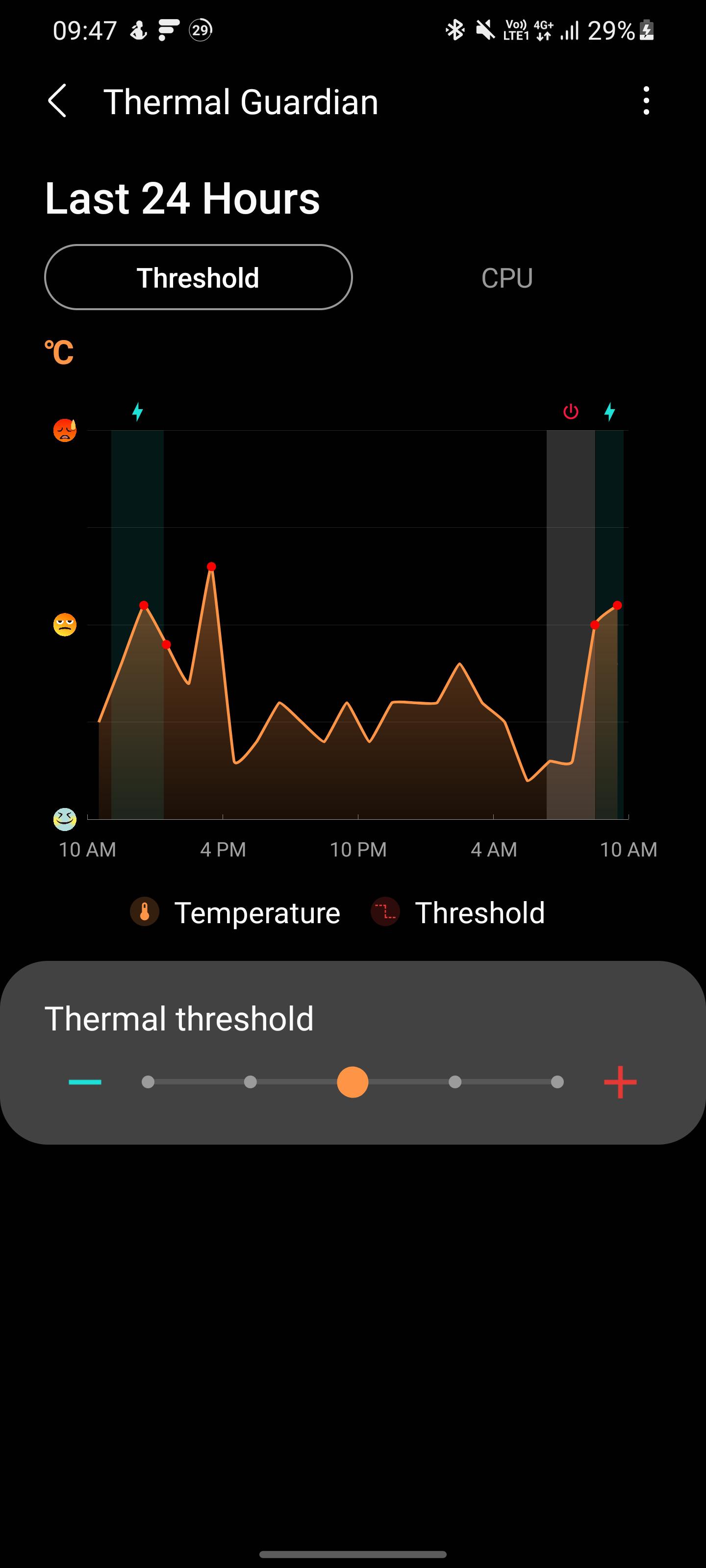Set threshold slider to the highest stop

[557, 1081]
